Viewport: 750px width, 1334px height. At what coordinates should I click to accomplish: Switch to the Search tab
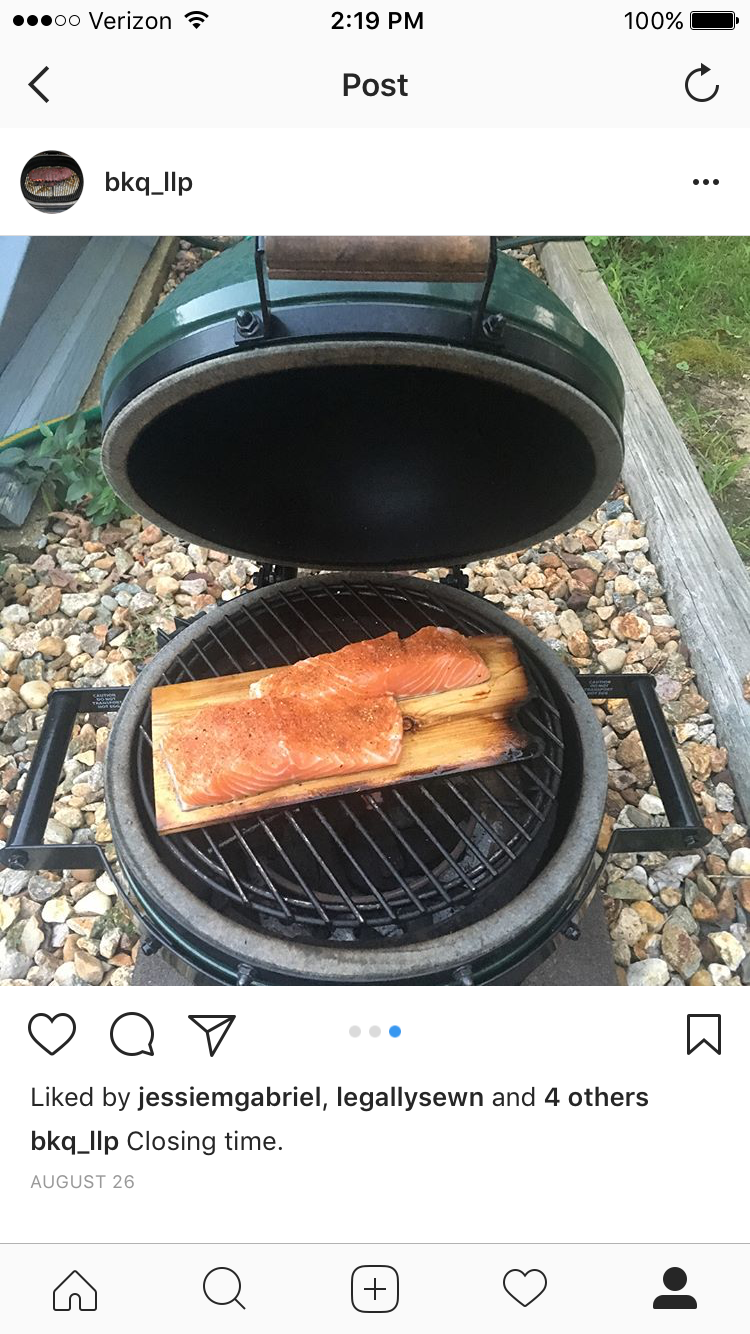(224, 1288)
